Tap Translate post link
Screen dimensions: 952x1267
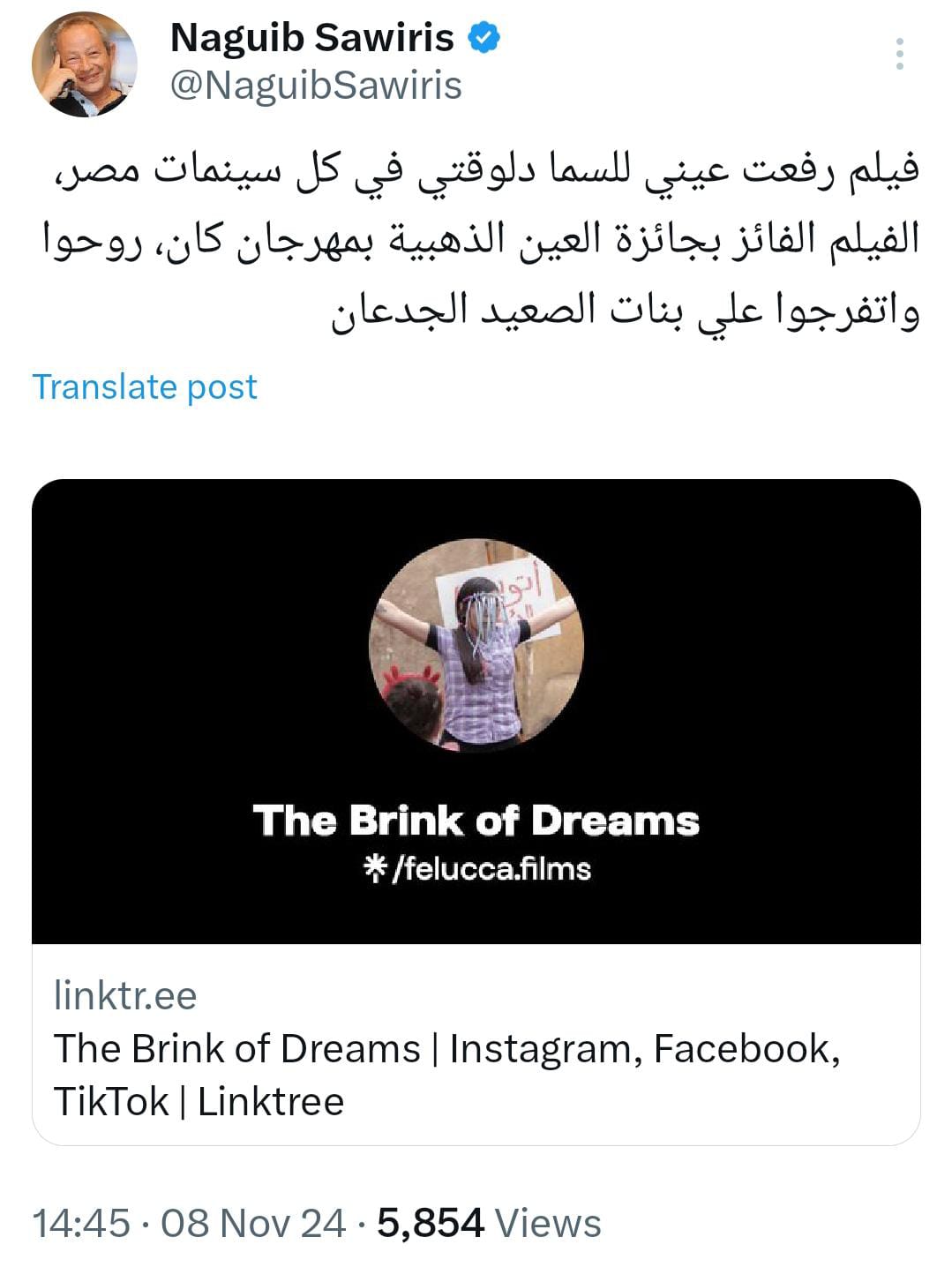pyautogui.click(x=145, y=386)
